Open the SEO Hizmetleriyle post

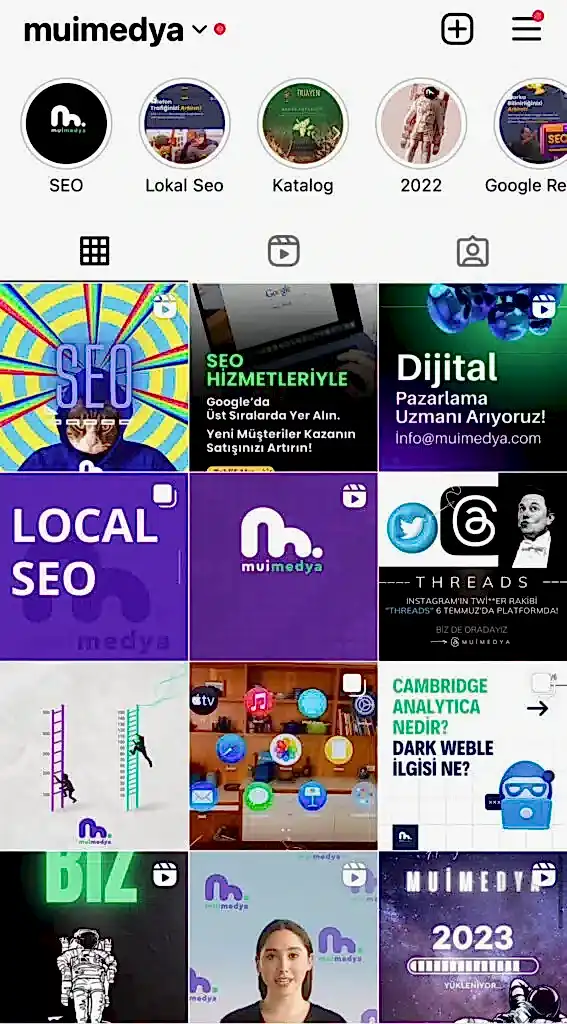[284, 377]
